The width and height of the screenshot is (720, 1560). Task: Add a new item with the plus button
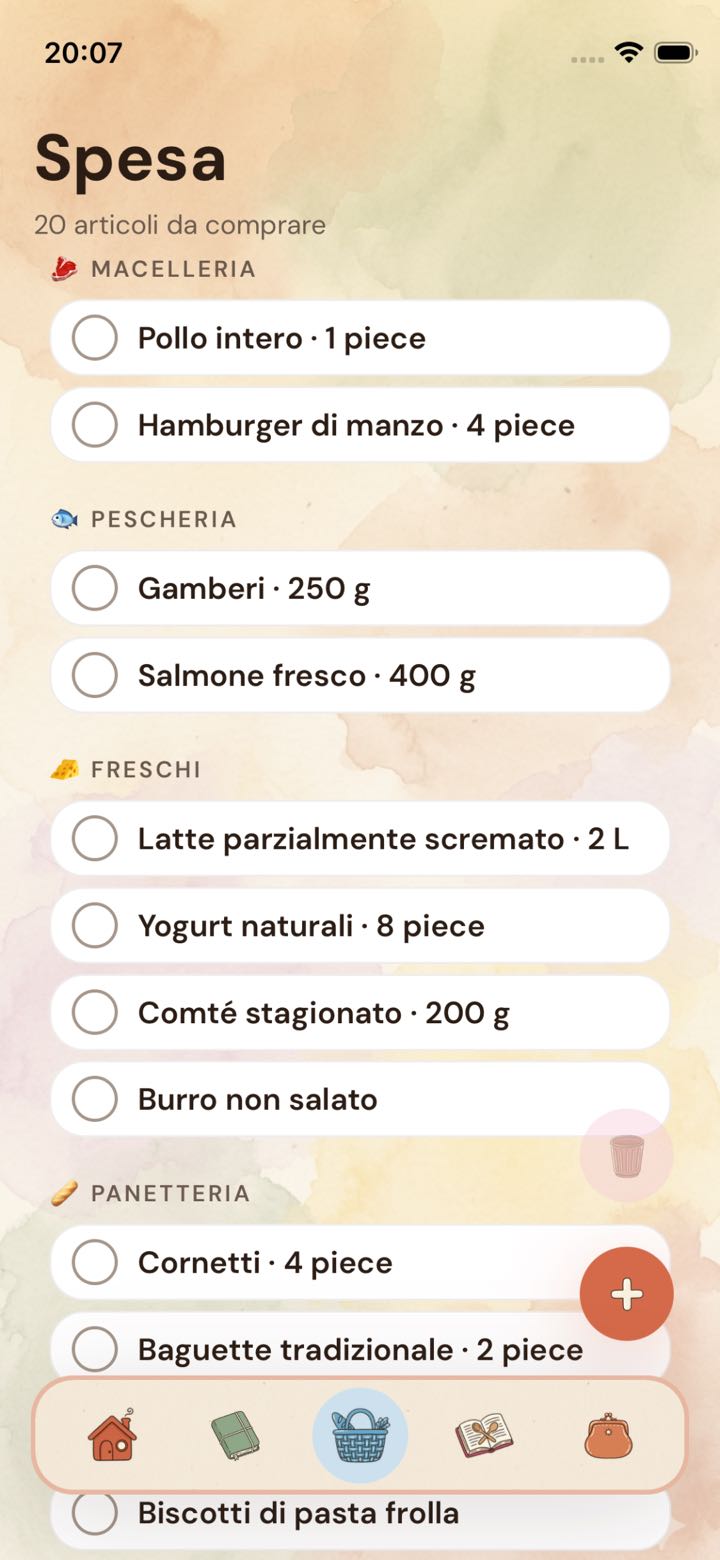[627, 1294]
